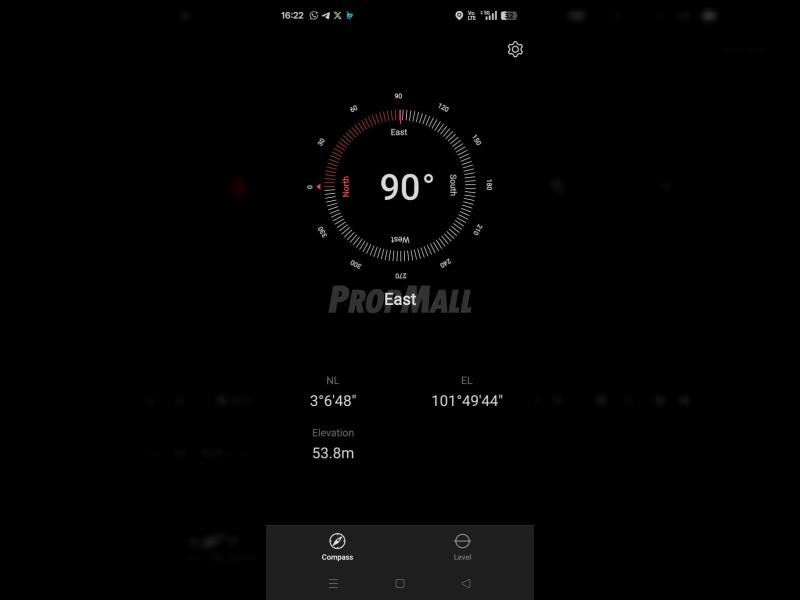Open the recent apps menu button

pos(333,583)
